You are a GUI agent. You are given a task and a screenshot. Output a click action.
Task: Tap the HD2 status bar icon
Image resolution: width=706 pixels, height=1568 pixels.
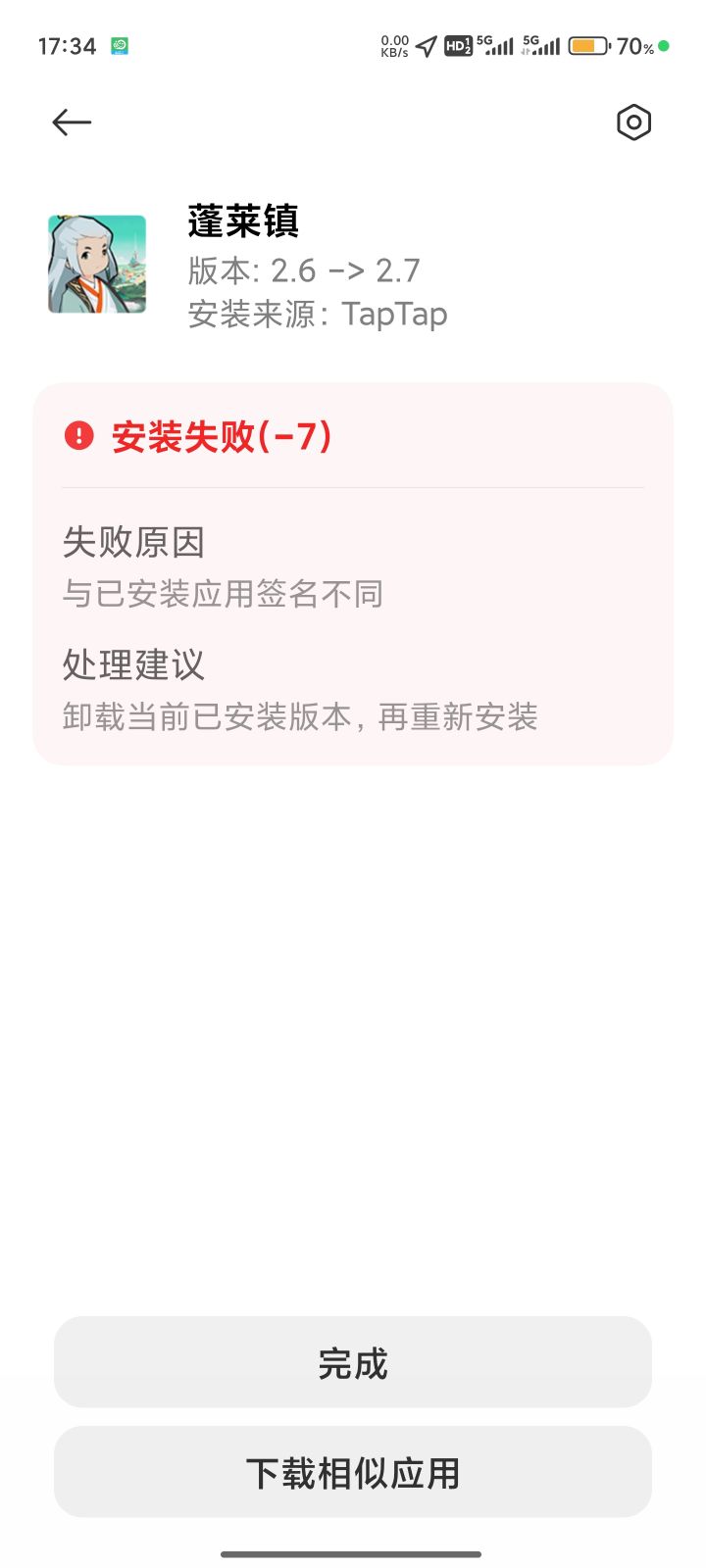tap(457, 45)
